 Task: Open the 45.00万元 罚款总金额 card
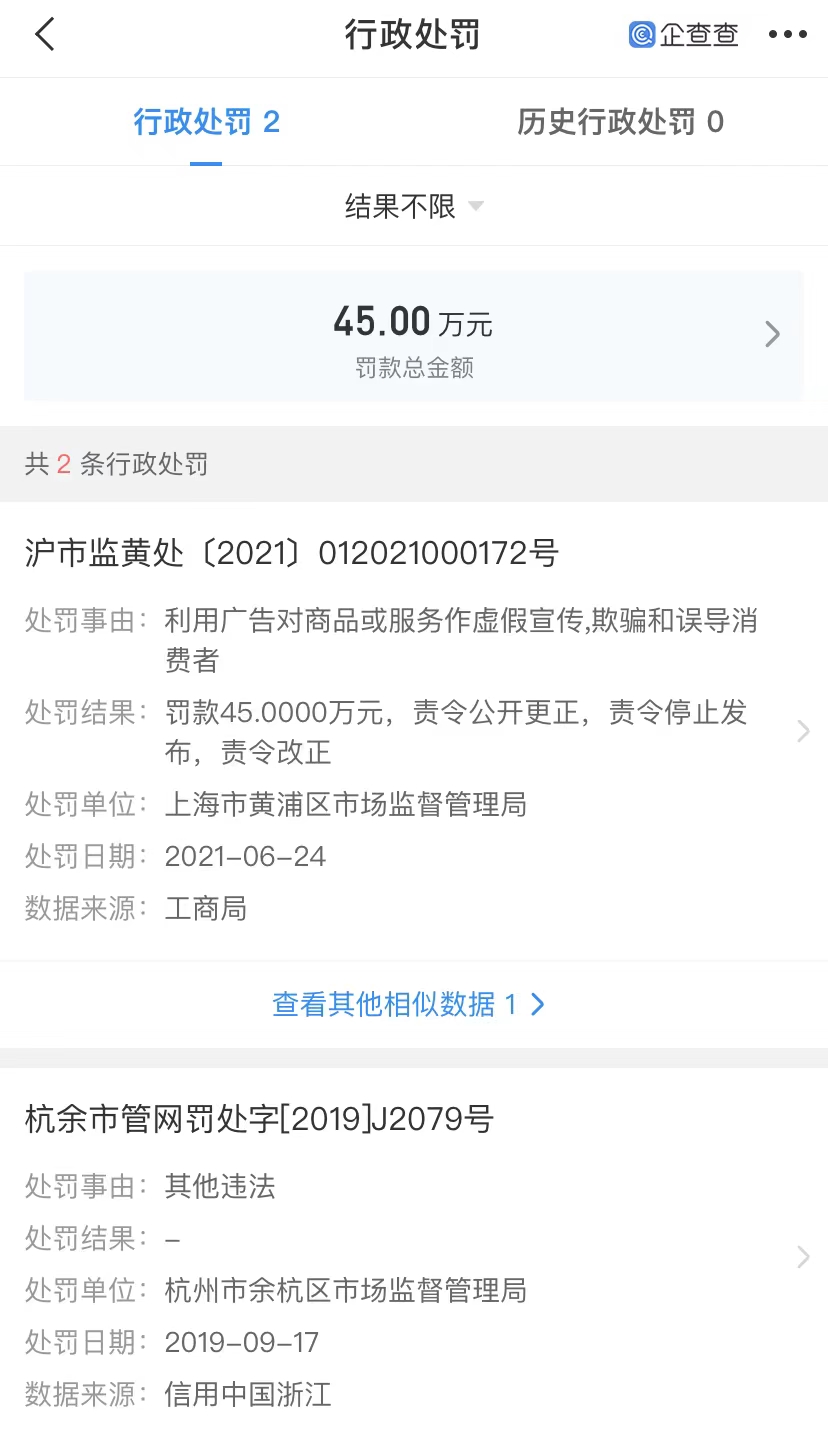coord(414,335)
